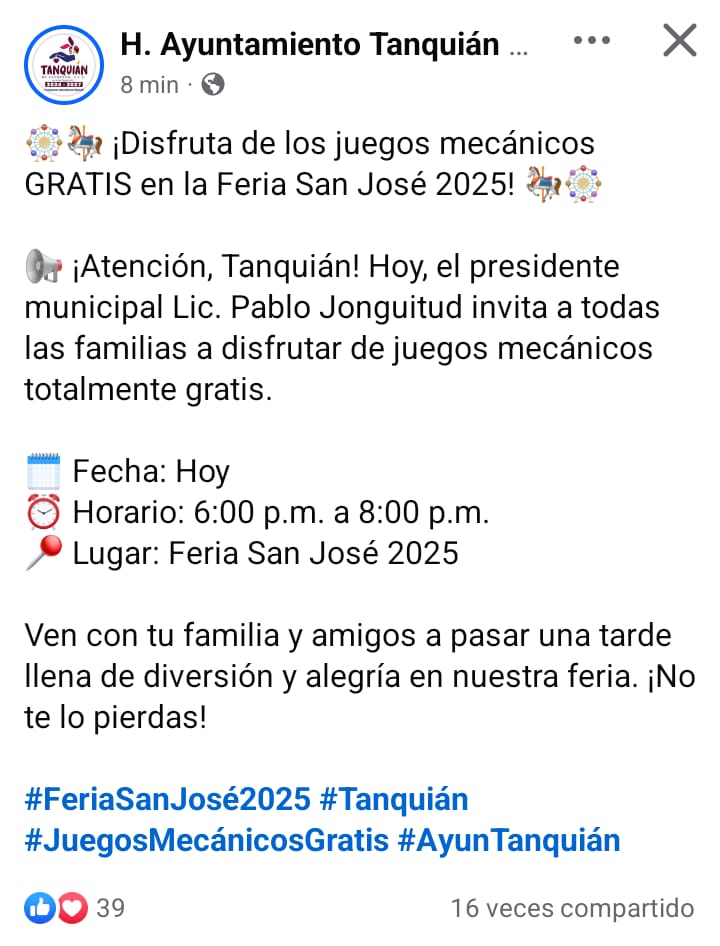This screenshot has height=946, width=720.
Task: Open the H. Ayuntamiento Tanquián page name
Action: [x=311, y=43]
